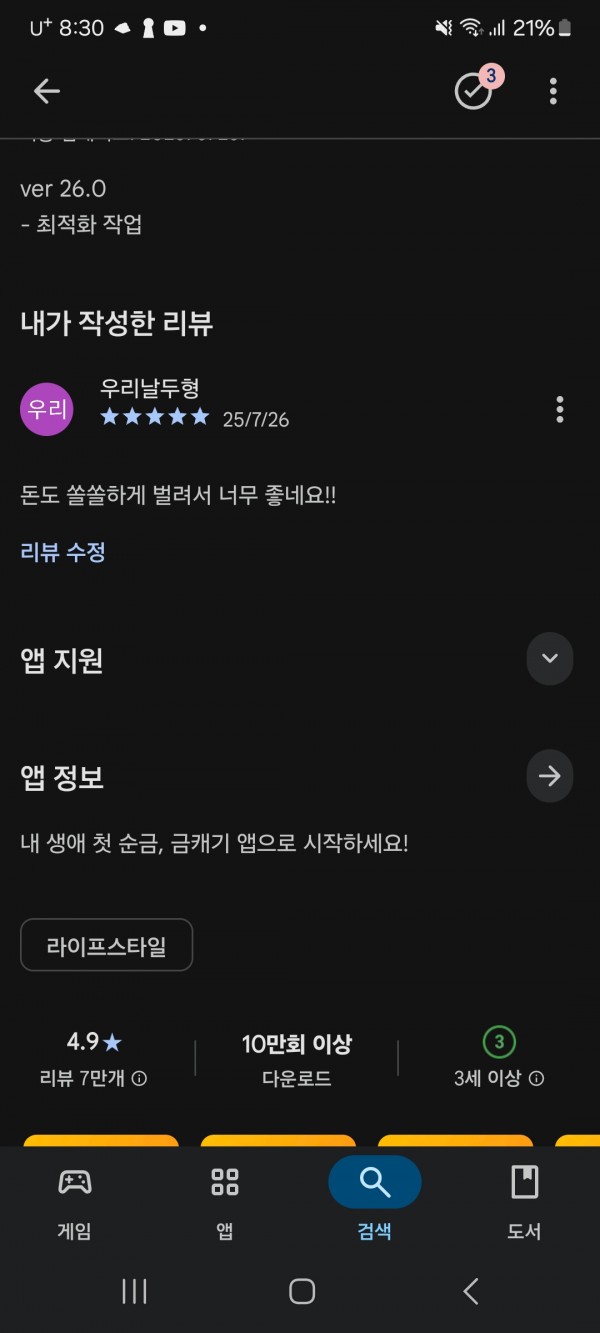Switch to the 게임 tab
The width and height of the screenshot is (600, 1333).
(x=75, y=1203)
